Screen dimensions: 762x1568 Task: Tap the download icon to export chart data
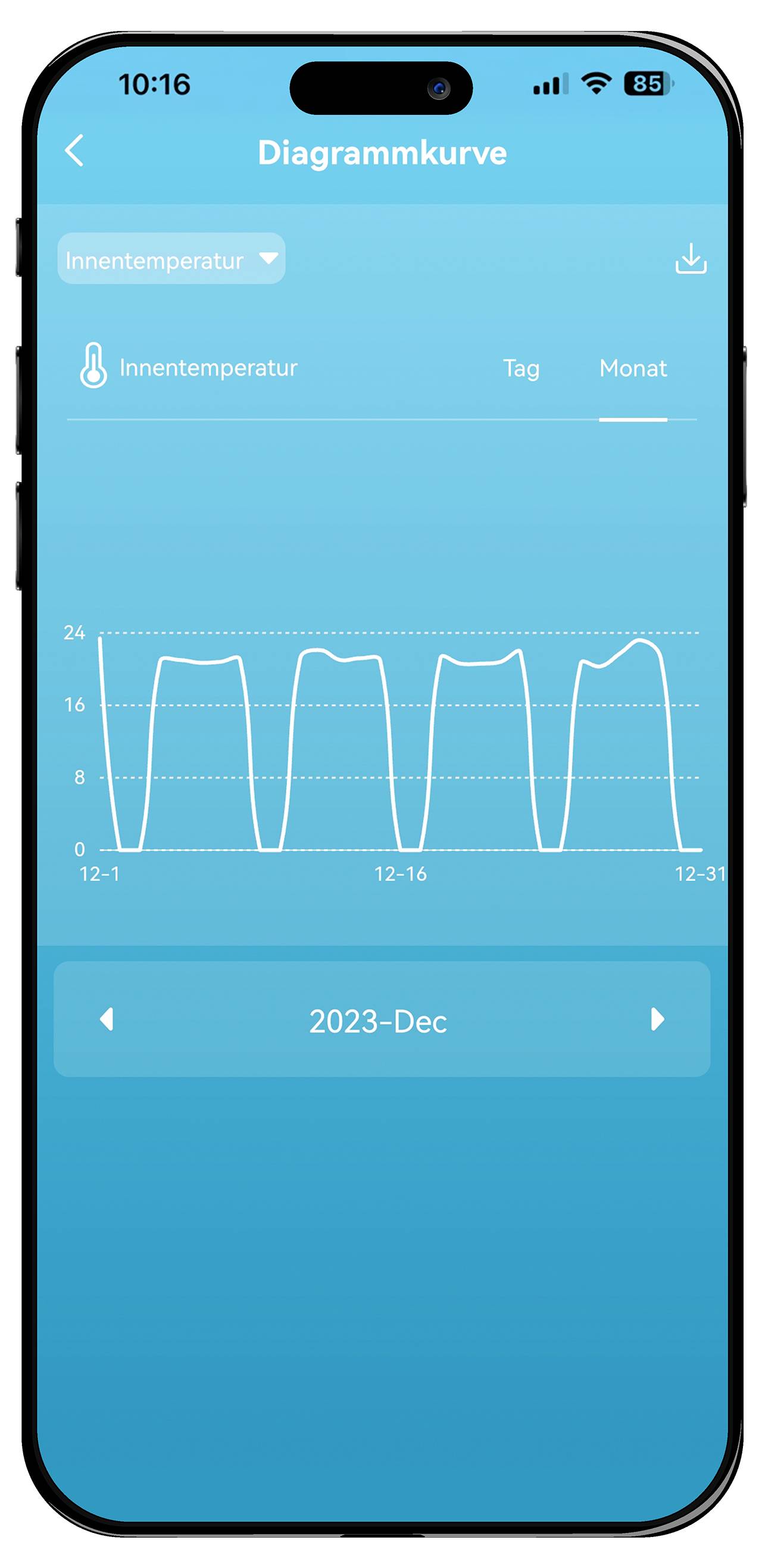pos(690,260)
